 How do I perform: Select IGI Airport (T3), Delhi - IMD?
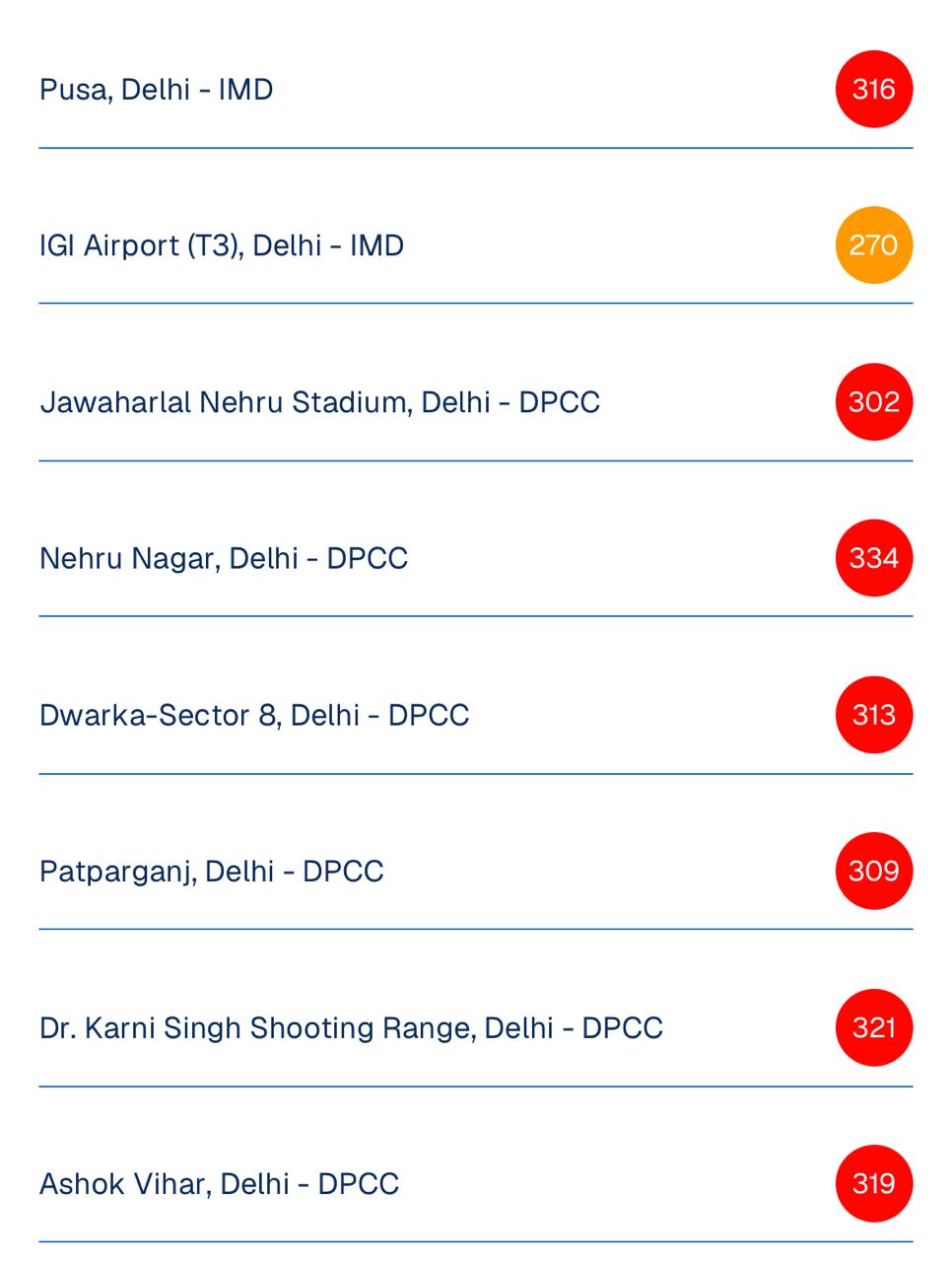coord(222,245)
